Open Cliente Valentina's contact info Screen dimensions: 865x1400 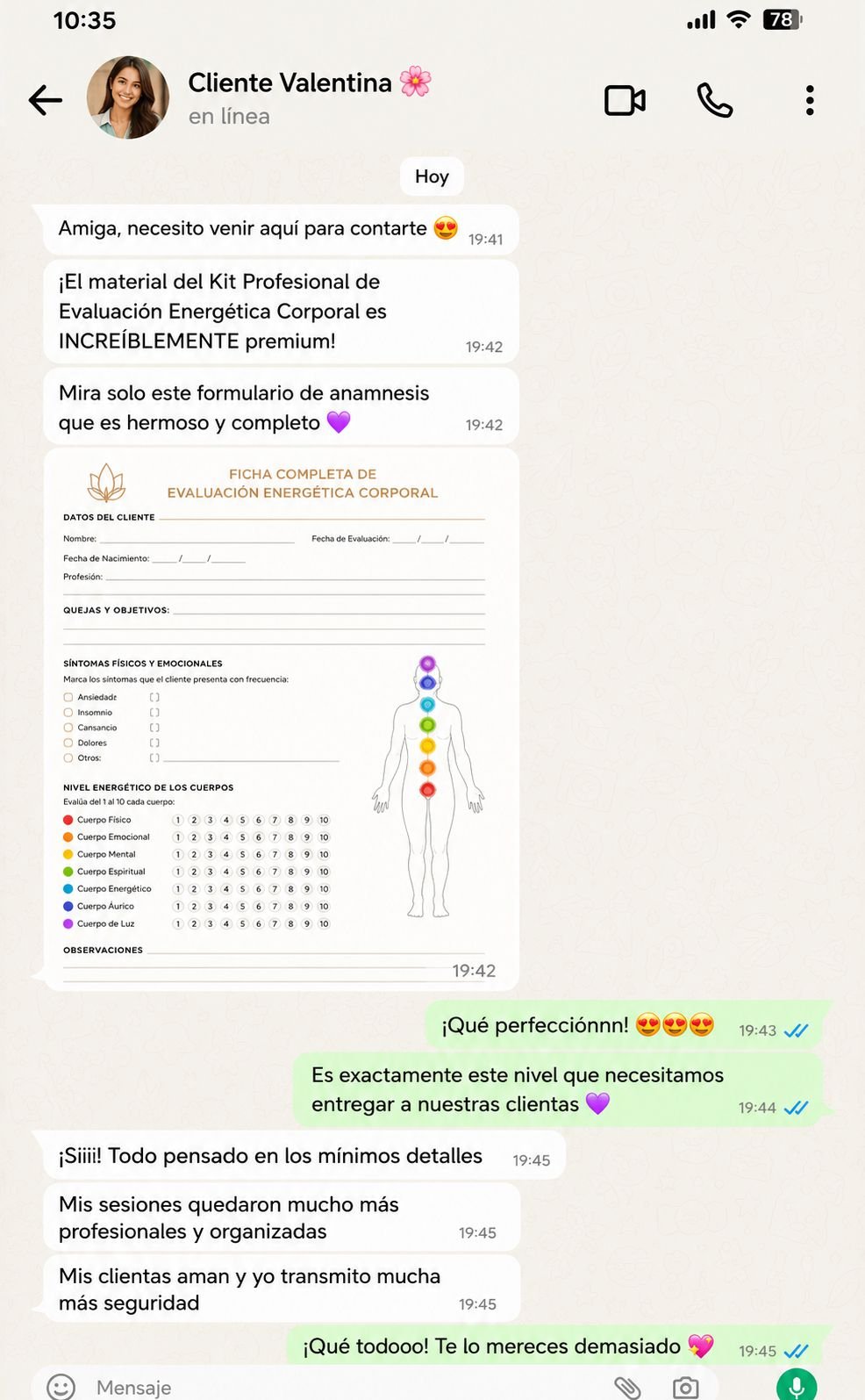pyautogui.click(x=309, y=97)
